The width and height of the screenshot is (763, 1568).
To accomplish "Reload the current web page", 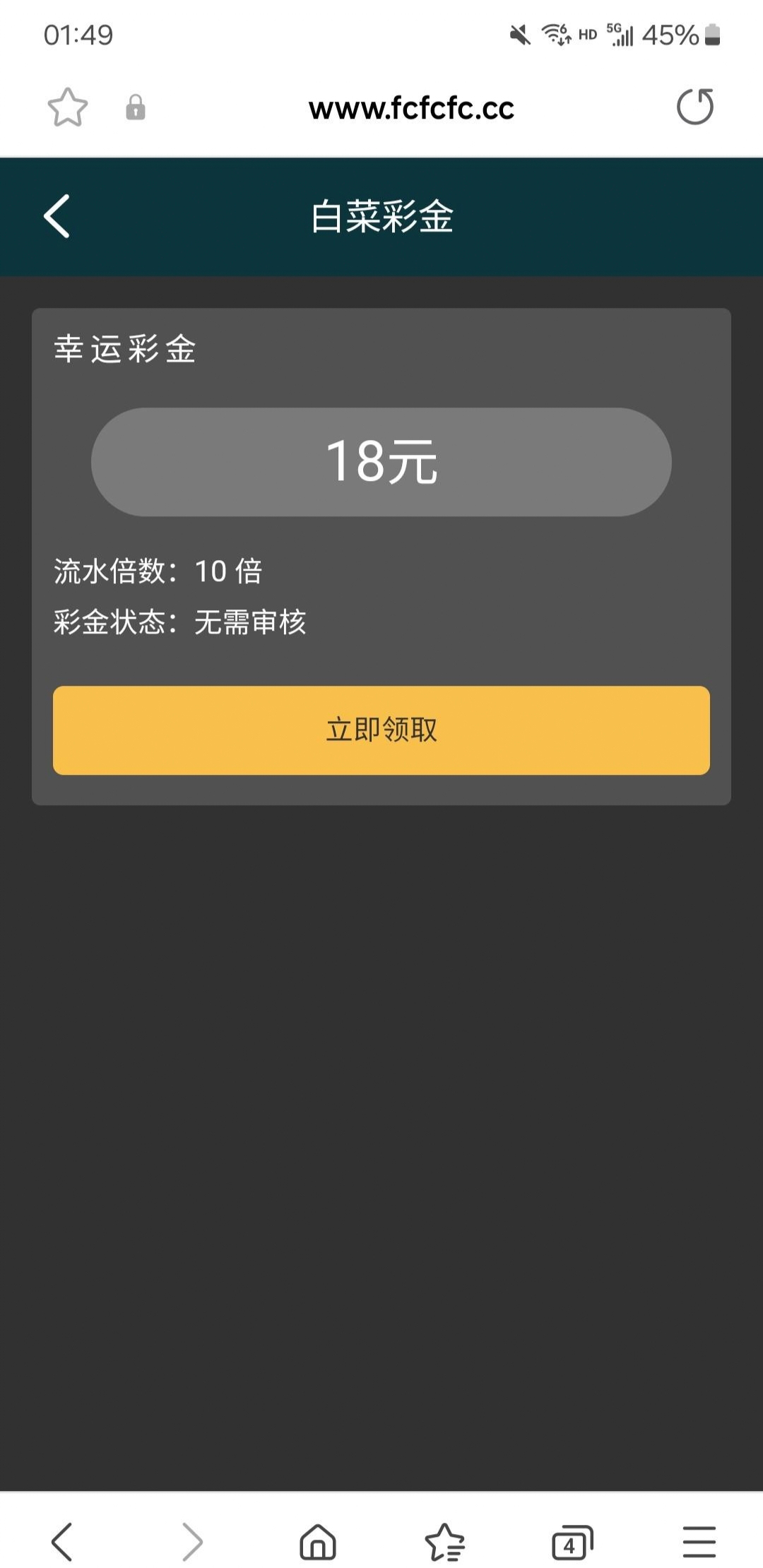I will click(695, 107).
